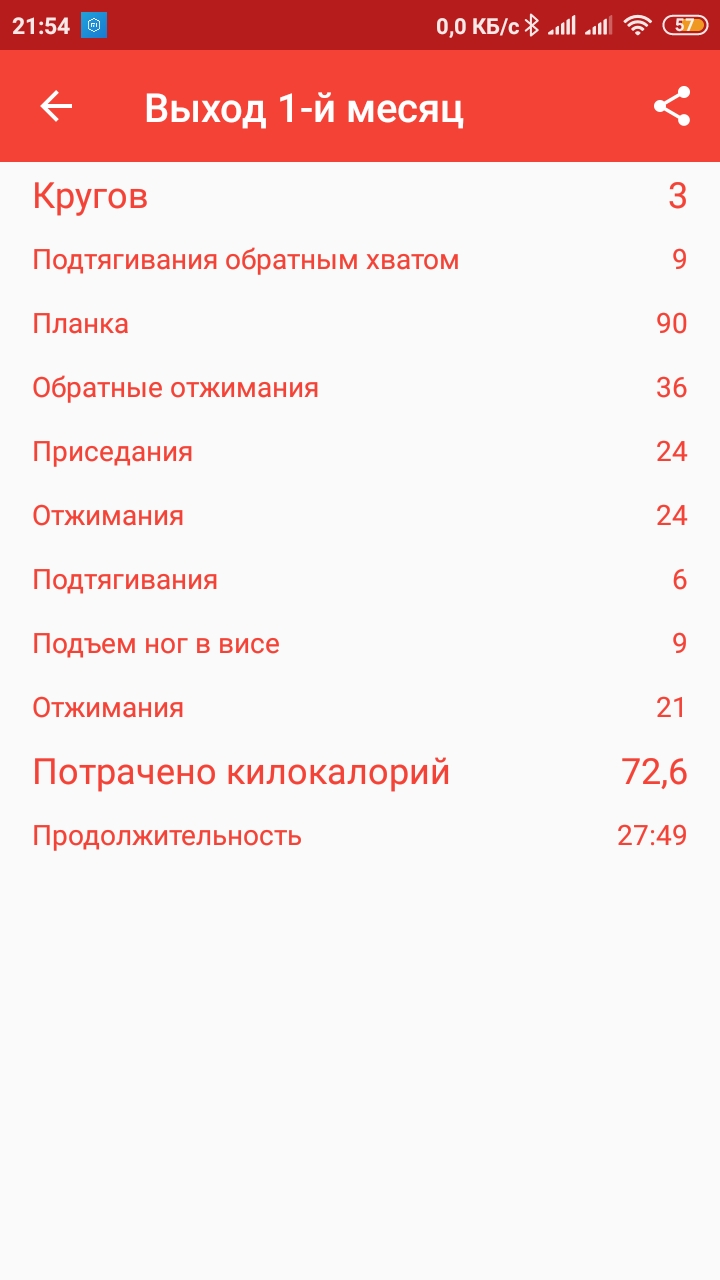Share the workout results

pos(672,107)
